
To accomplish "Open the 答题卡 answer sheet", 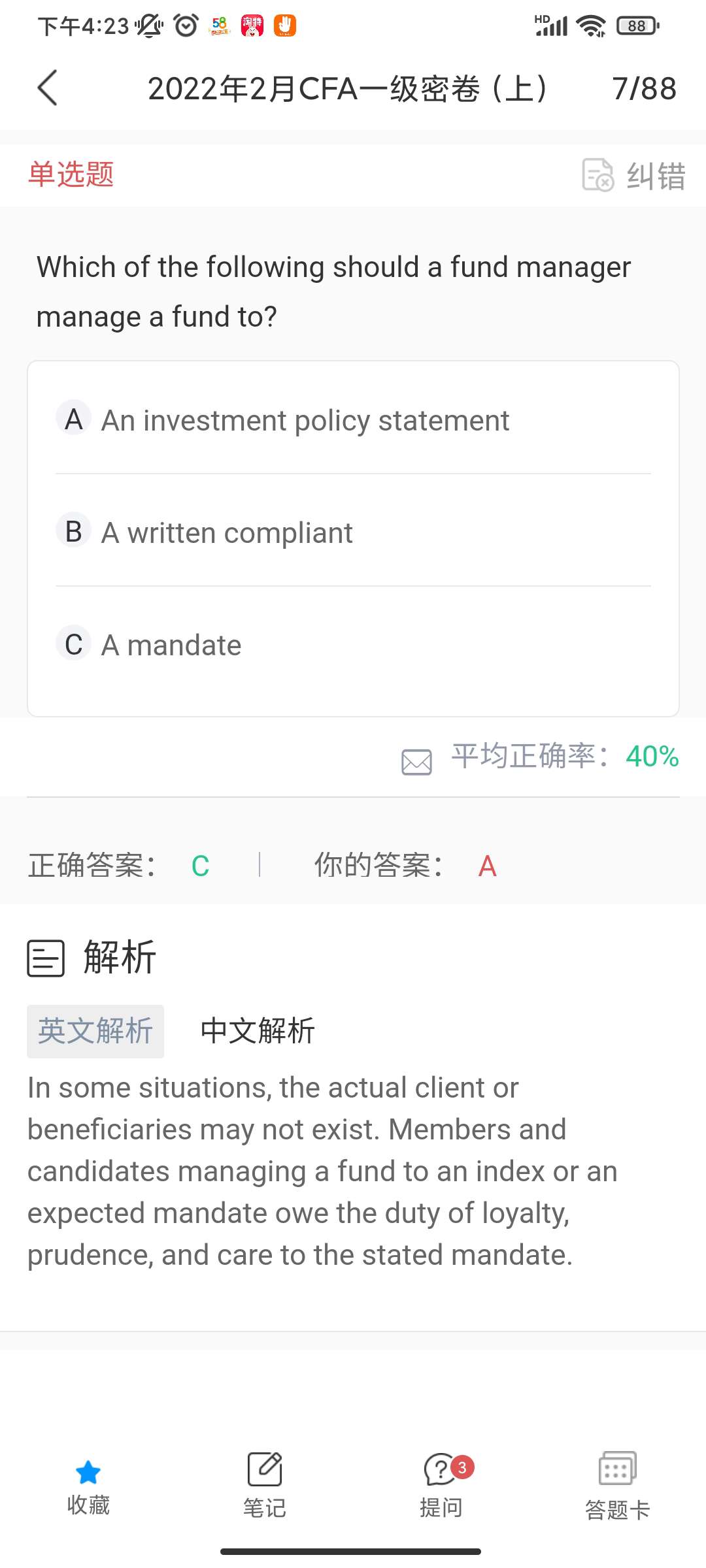I will tap(617, 1485).
